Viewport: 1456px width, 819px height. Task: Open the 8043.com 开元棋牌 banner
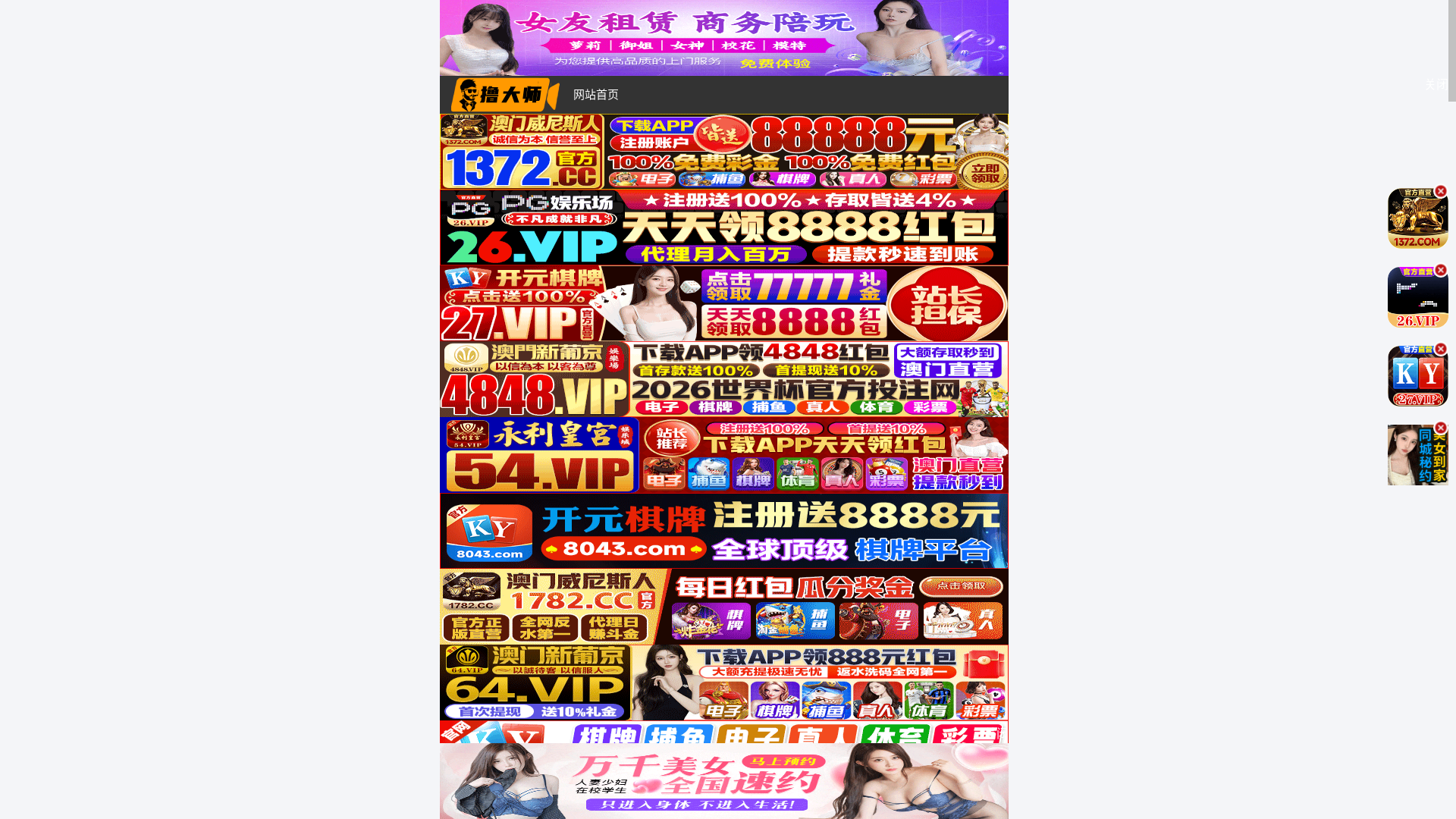click(723, 531)
